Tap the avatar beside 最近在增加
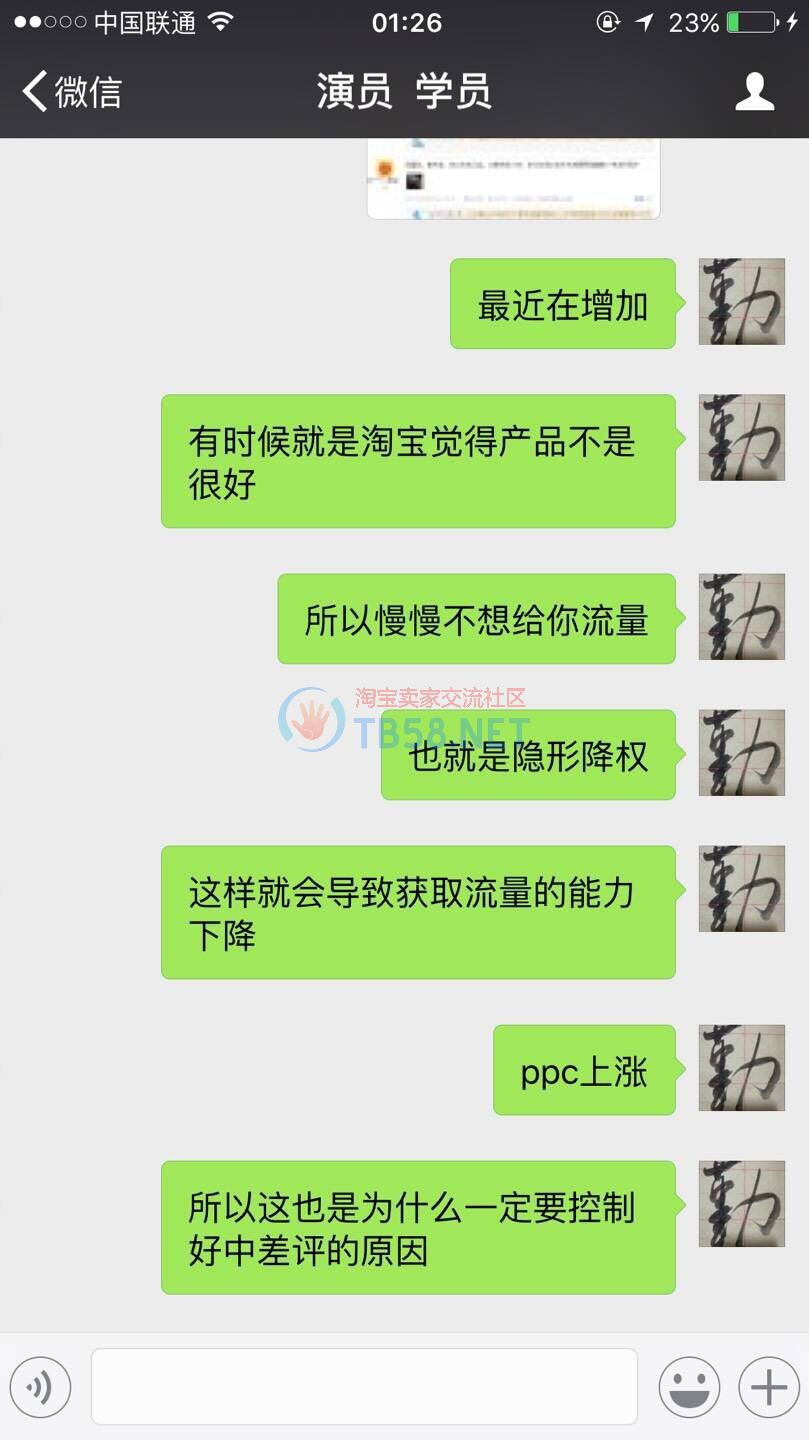Screen dimensions: 809x1440 click(741, 302)
